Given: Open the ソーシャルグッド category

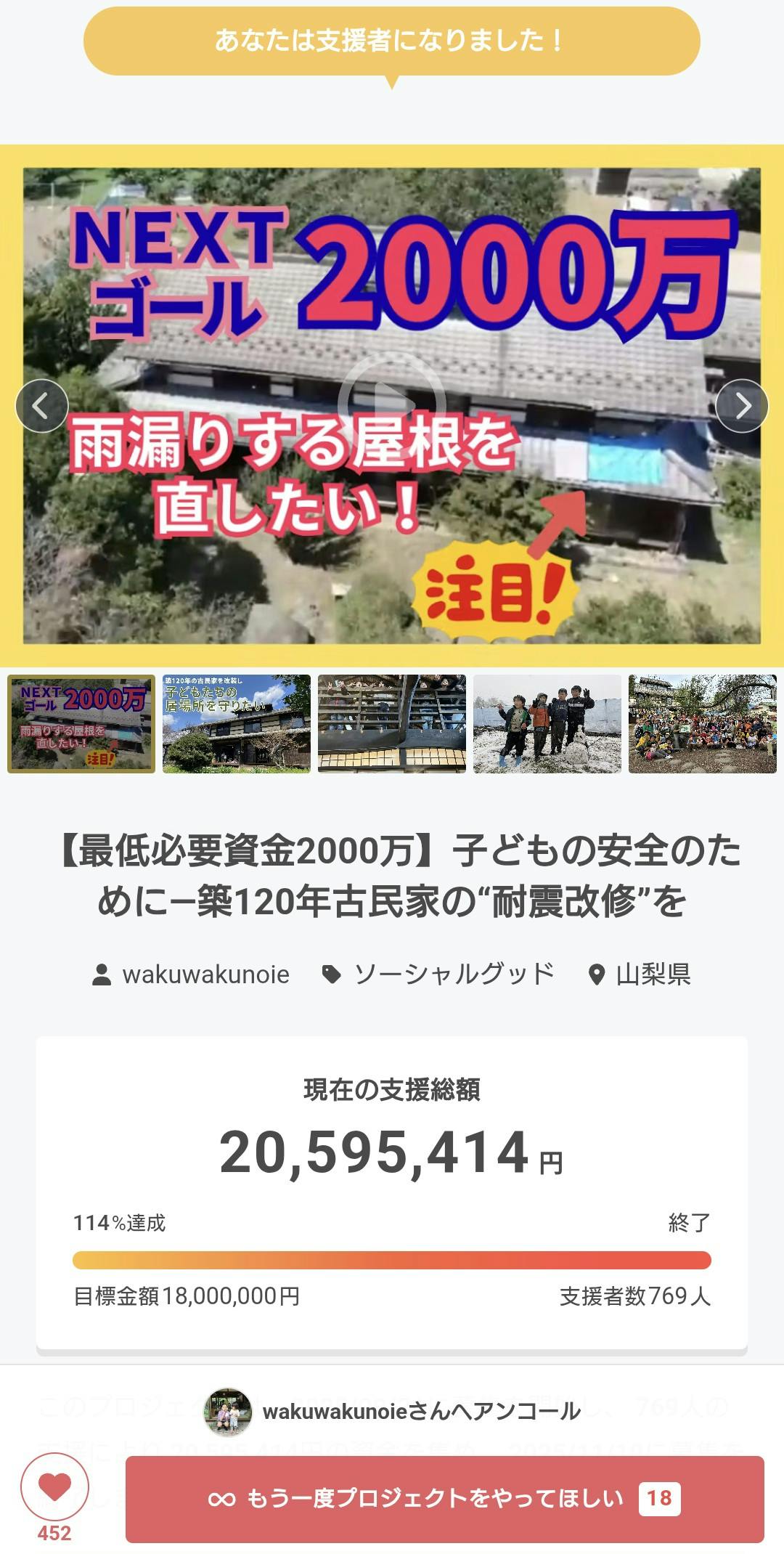Looking at the screenshot, I should [x=438, y=975].
